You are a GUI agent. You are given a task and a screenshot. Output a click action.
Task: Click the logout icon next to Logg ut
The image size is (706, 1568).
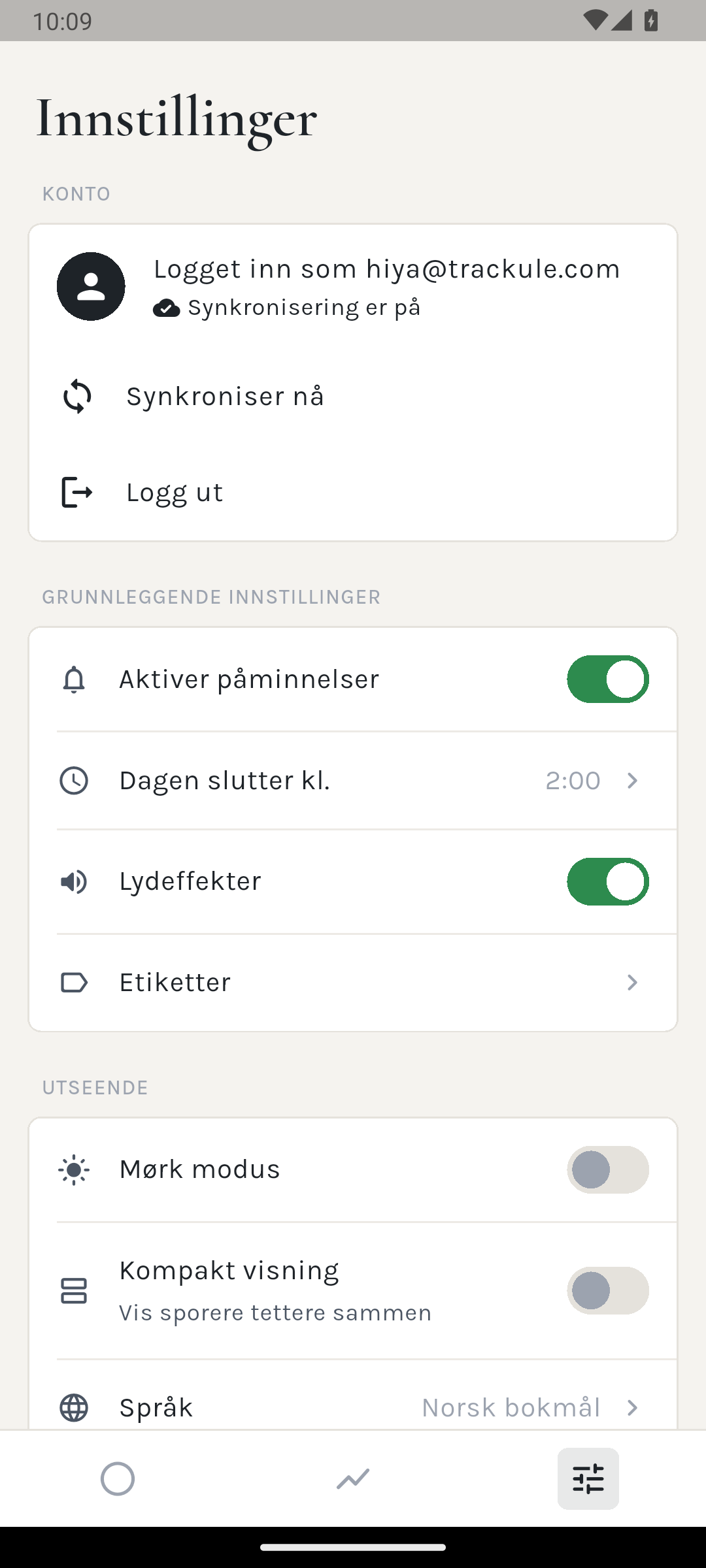point(76,493)
